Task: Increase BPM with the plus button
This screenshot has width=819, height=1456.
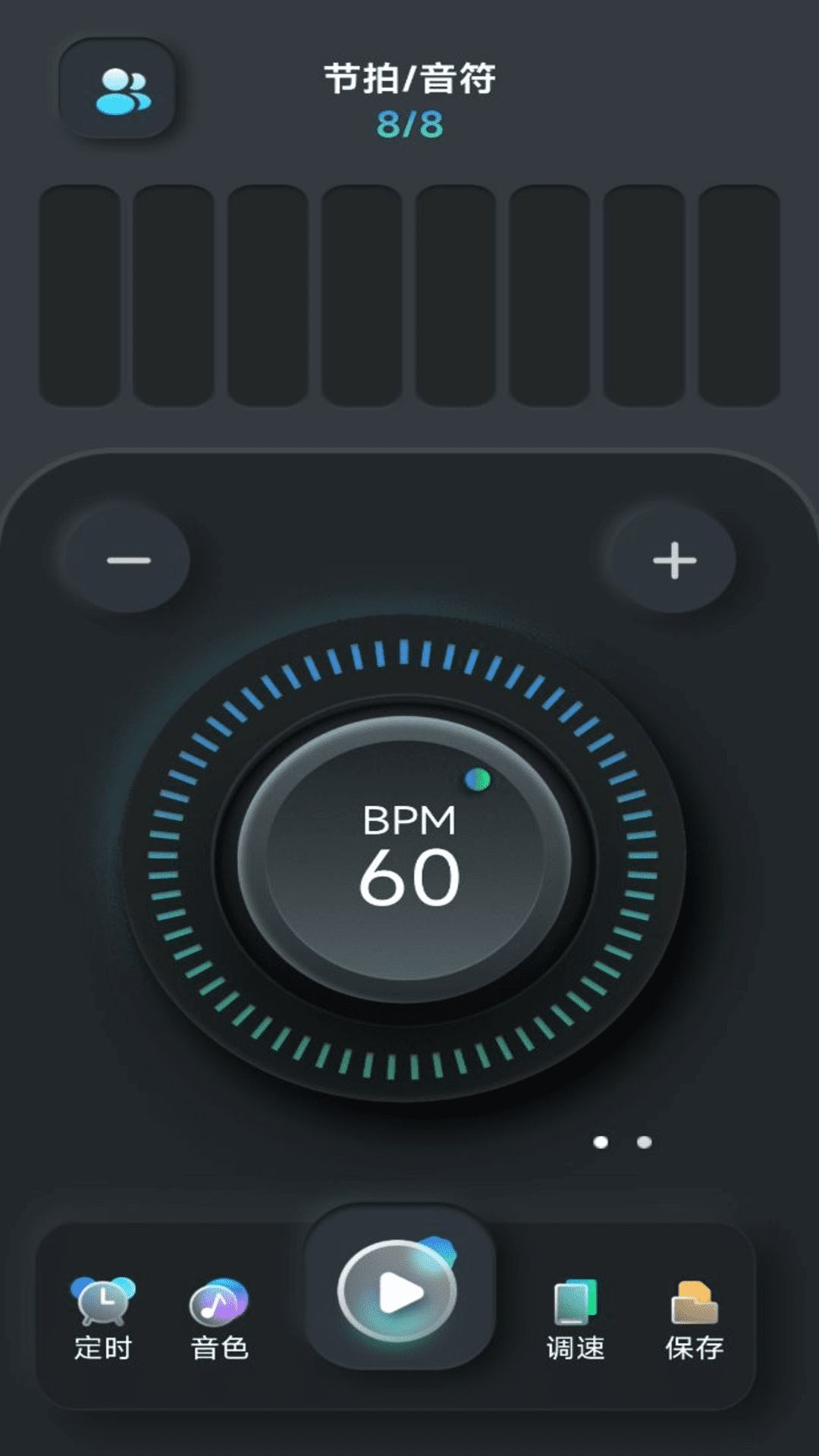Action: 674,560
